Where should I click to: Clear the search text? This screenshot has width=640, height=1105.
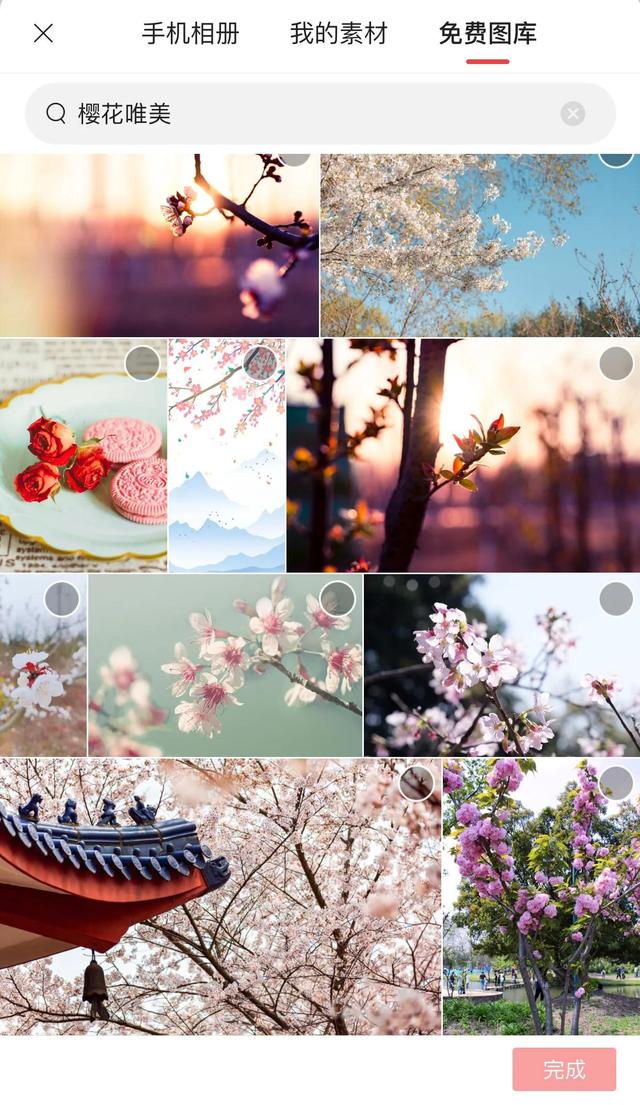(x=573, y=114)
